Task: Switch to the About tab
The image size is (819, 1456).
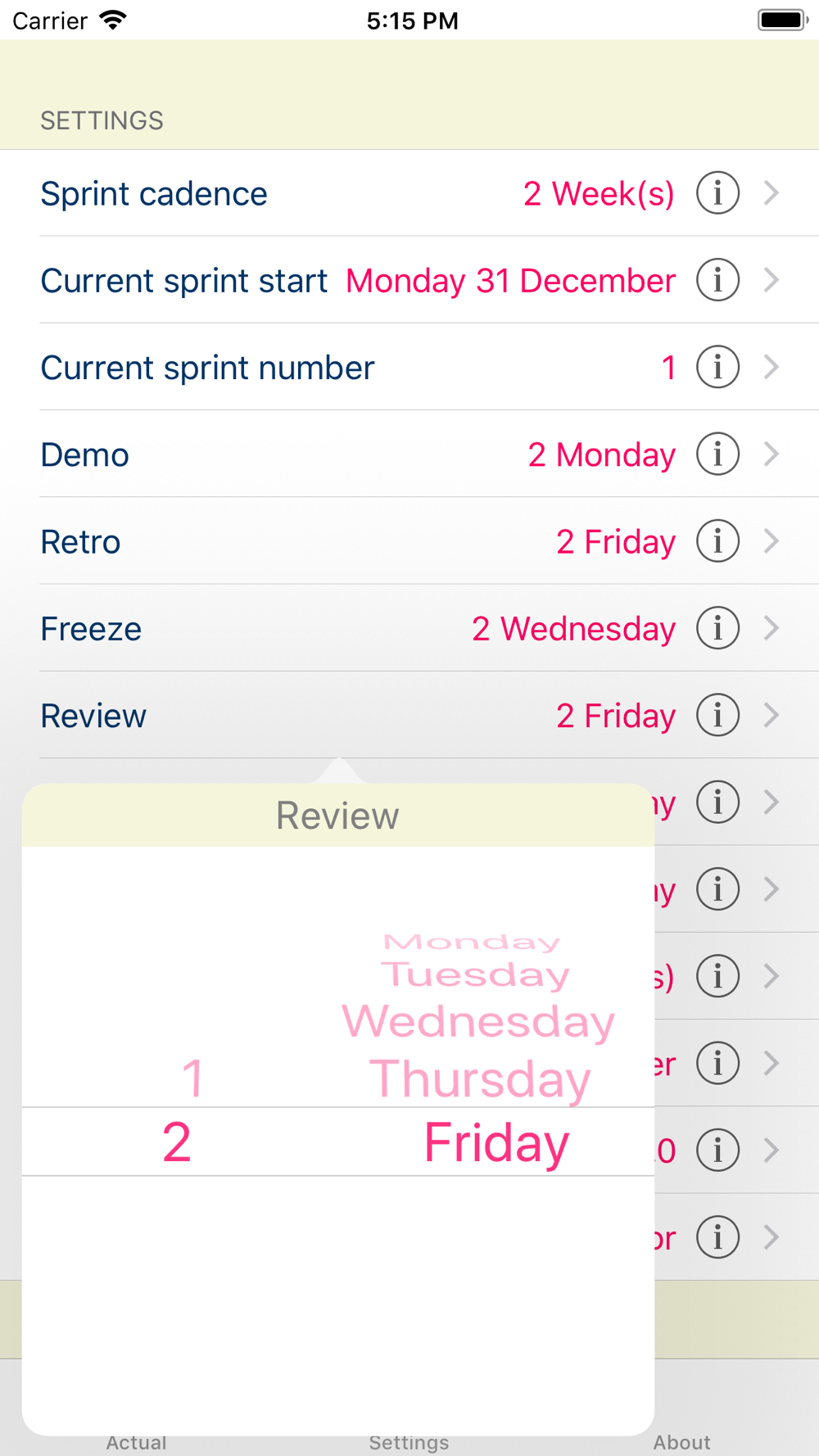Action: pyautogui.click(x=681, y=1442)
